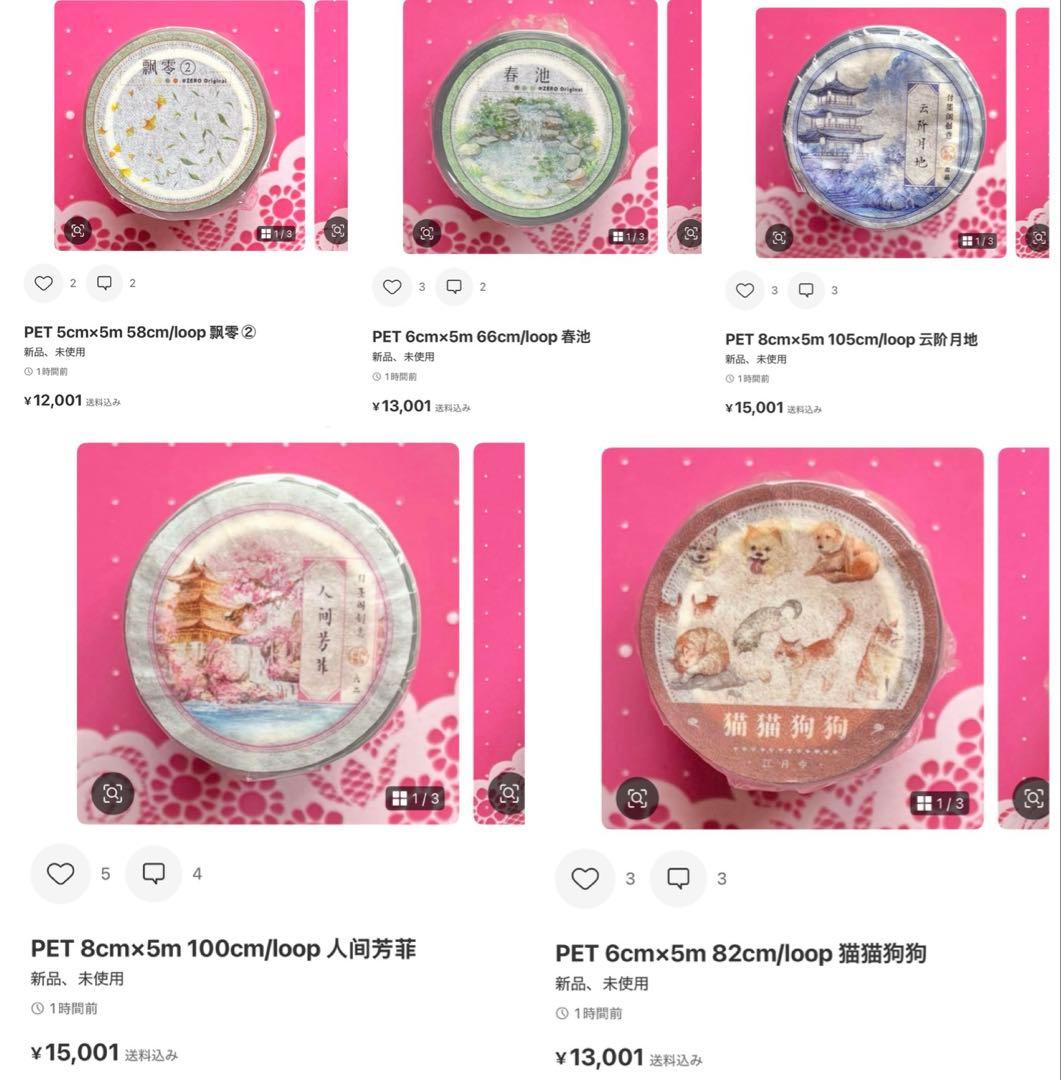Click the comment bubble on 猫猫狗狗 listing

(678, 878)
